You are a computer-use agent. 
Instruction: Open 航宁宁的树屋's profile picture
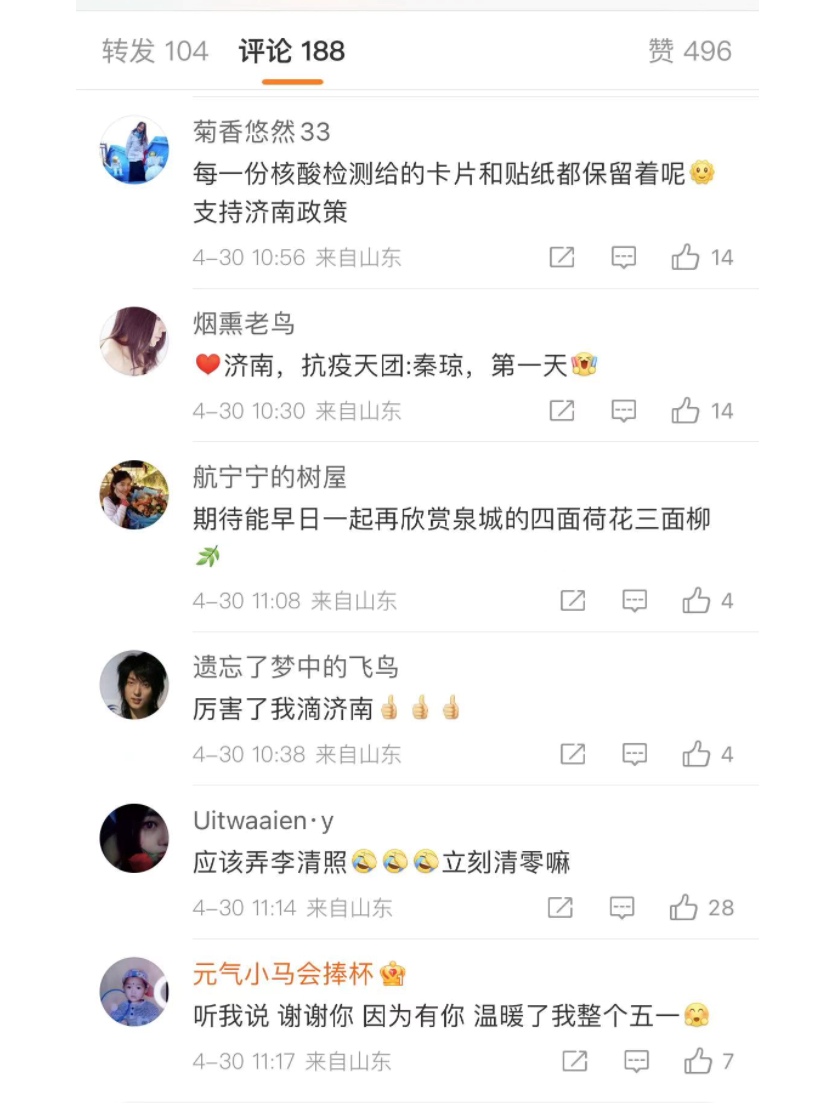pyautogui.click(x=134, y=495)
